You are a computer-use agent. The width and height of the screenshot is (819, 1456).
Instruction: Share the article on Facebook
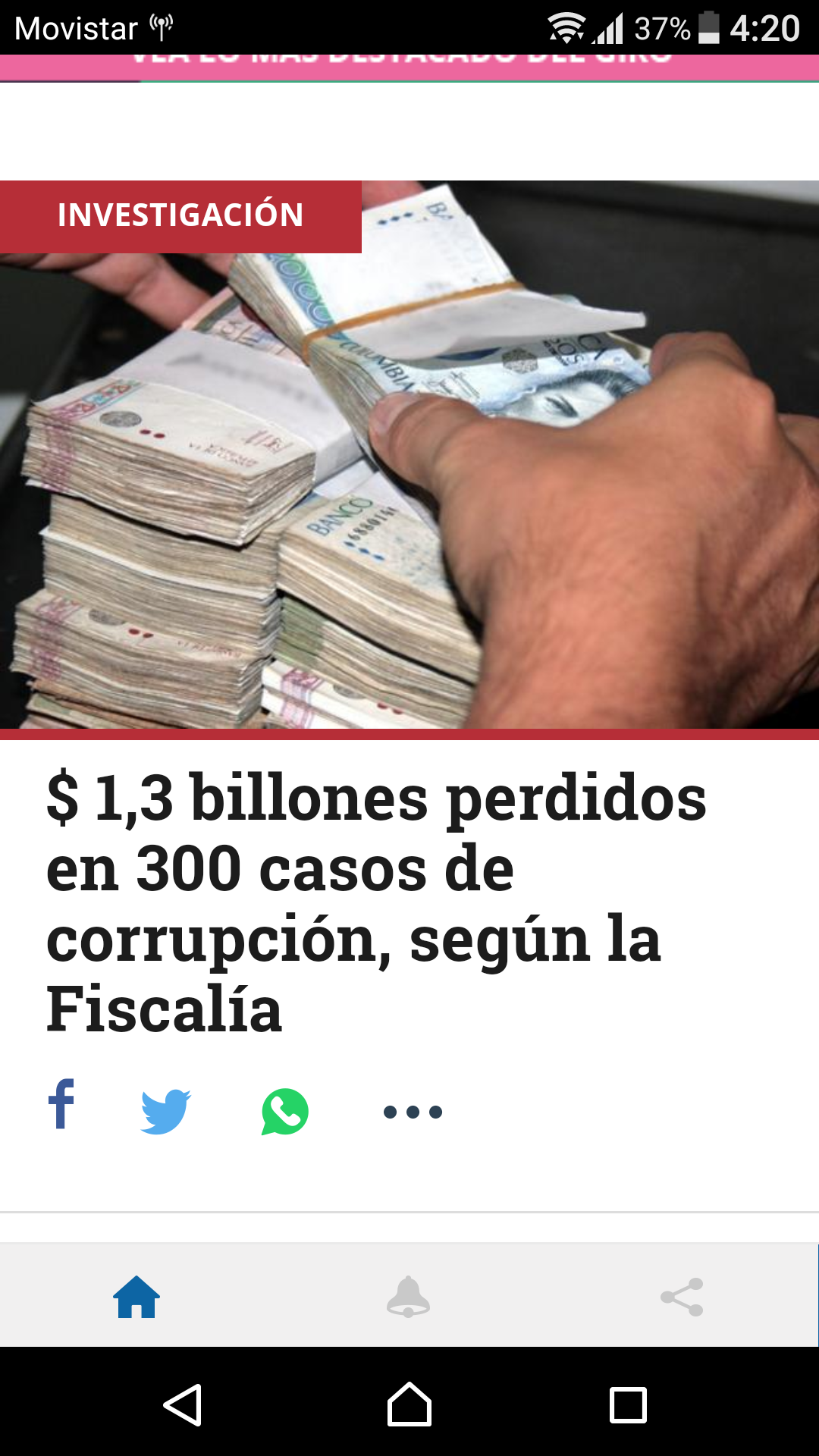[61, 1104]
